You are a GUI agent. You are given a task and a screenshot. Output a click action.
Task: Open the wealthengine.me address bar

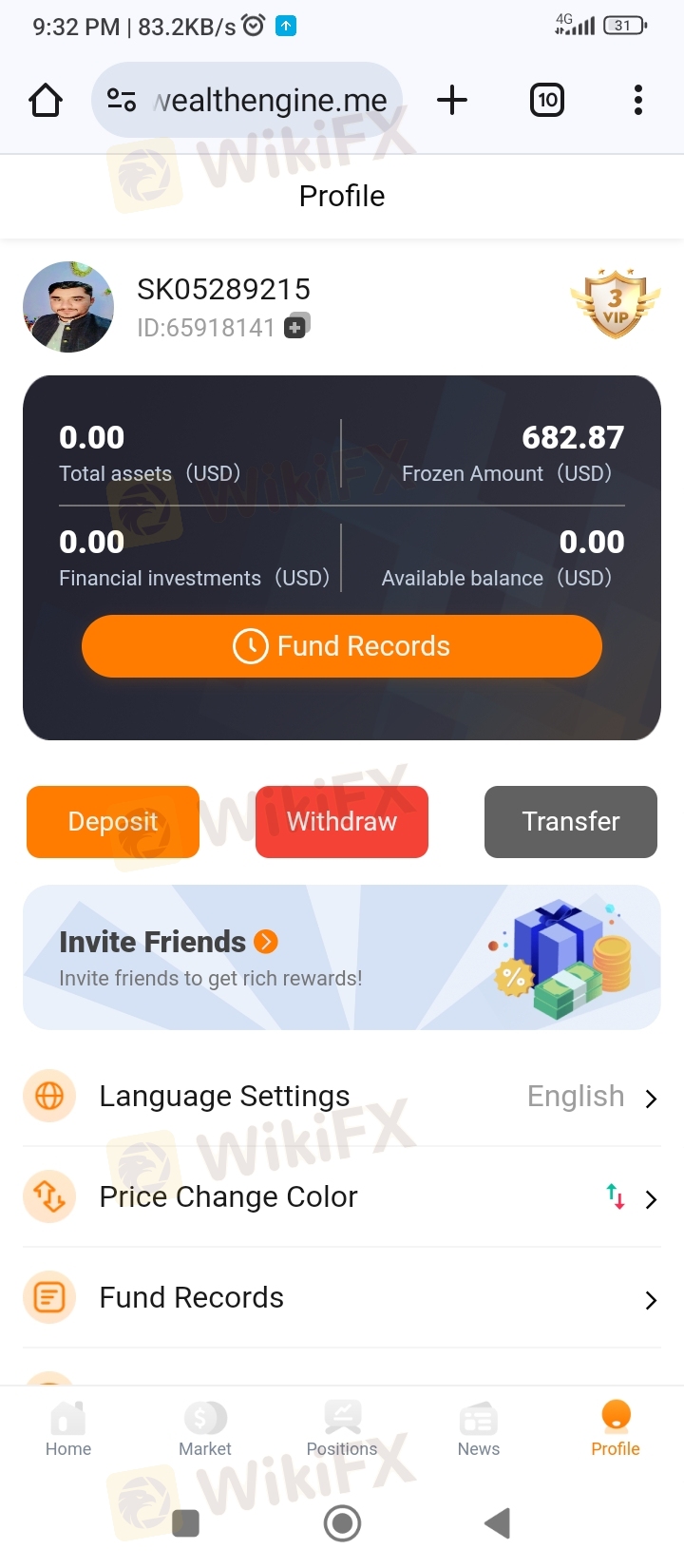tap(247, 100)
